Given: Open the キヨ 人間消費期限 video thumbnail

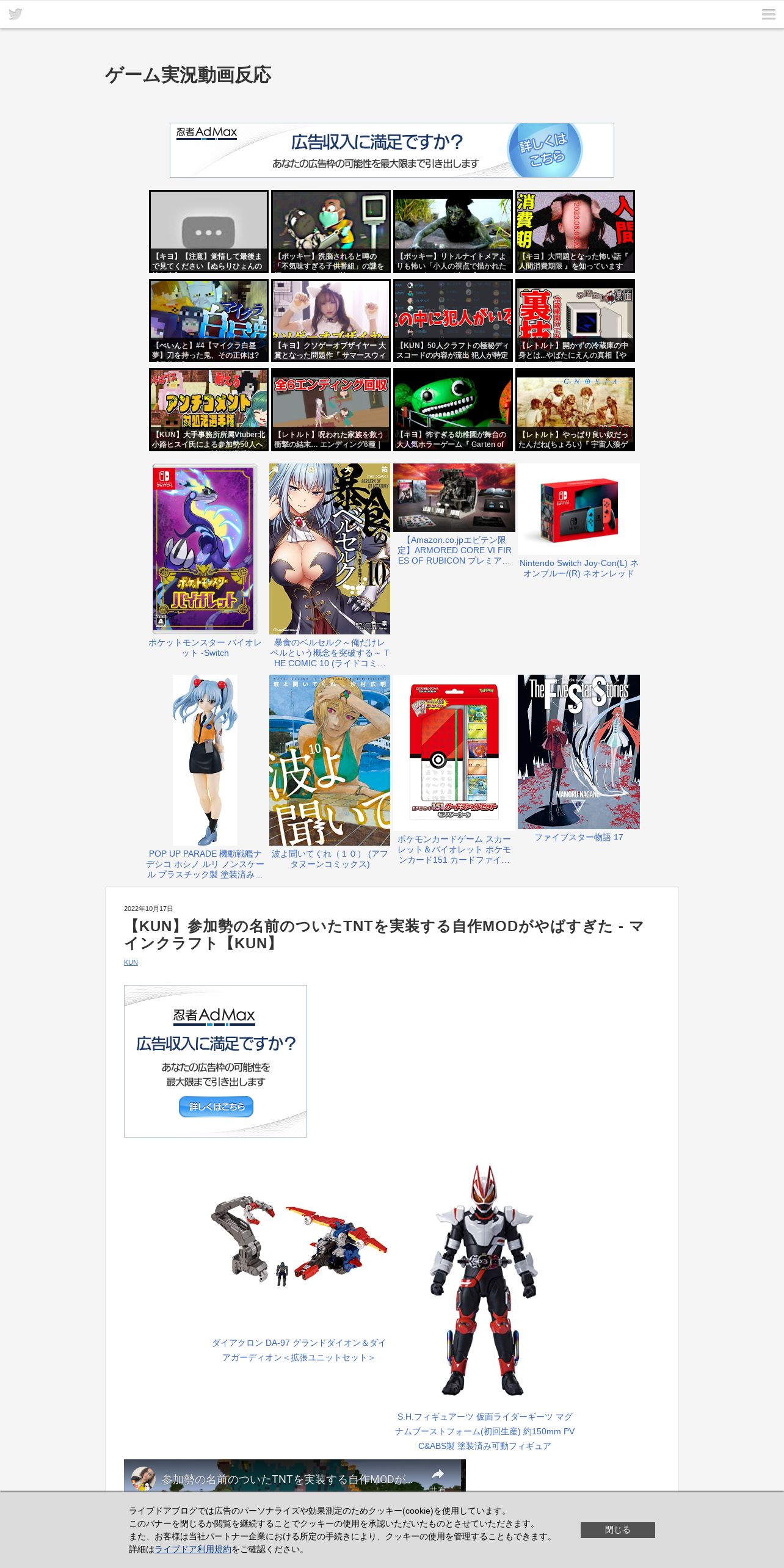Looking at the screenshot, I should (575, 231).
